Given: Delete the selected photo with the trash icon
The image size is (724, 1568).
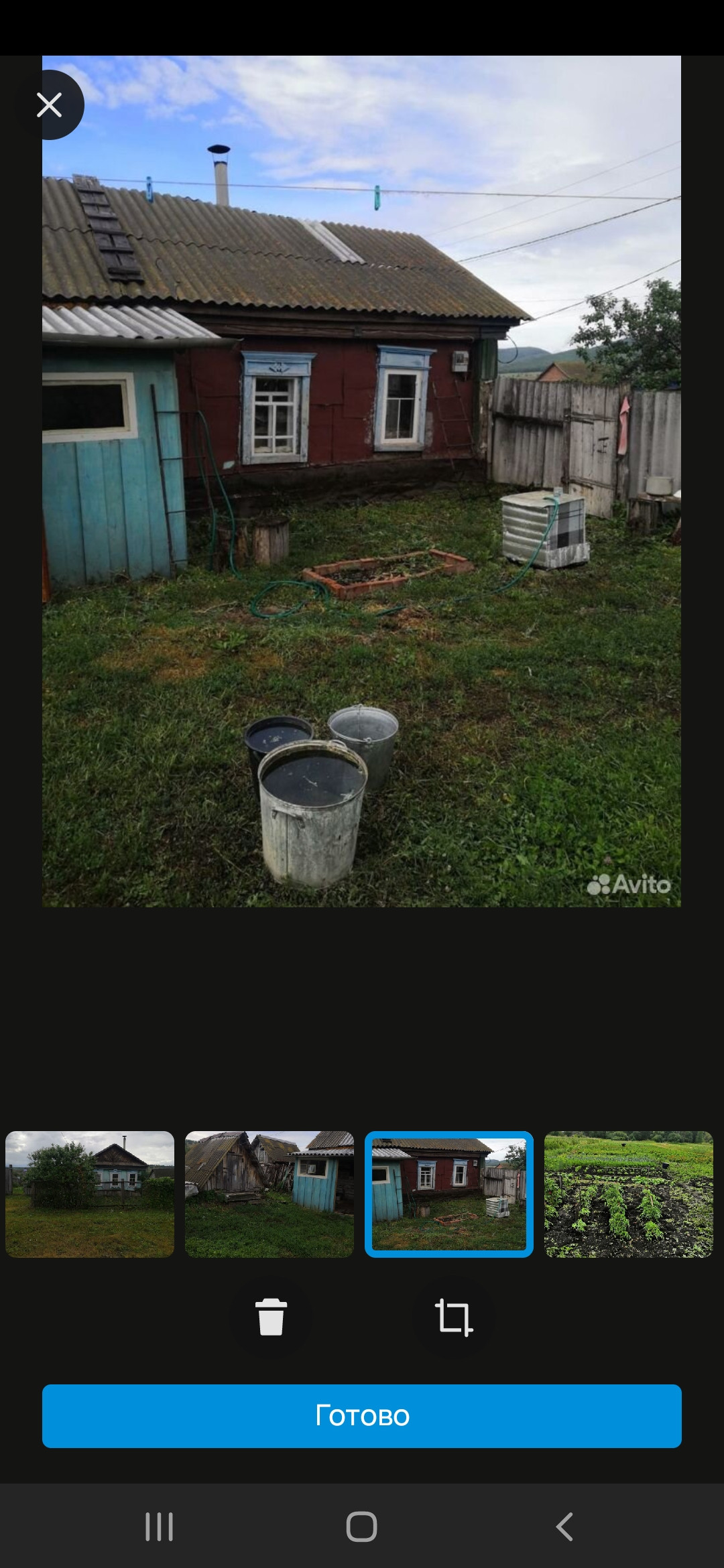Looking at the screenshot, I should [271, 1317].
